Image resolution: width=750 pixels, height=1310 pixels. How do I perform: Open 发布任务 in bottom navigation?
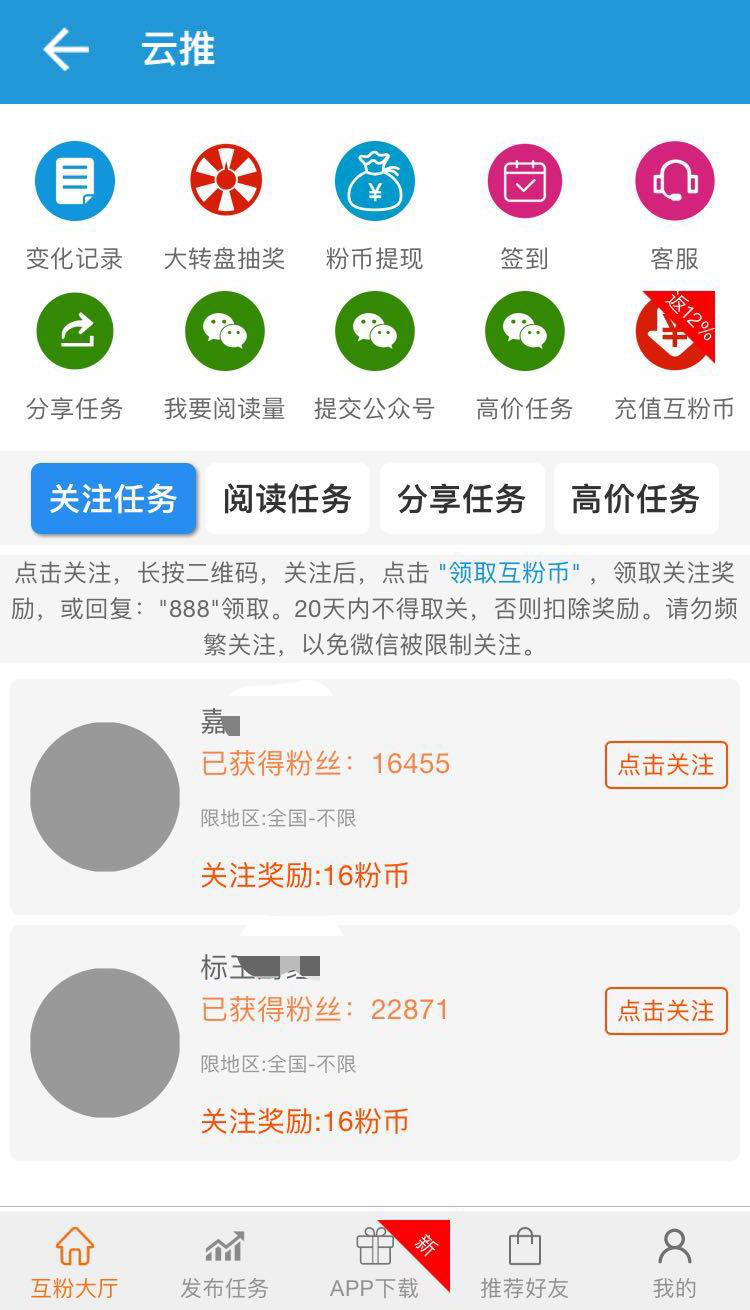click(x=225, y=1262)
